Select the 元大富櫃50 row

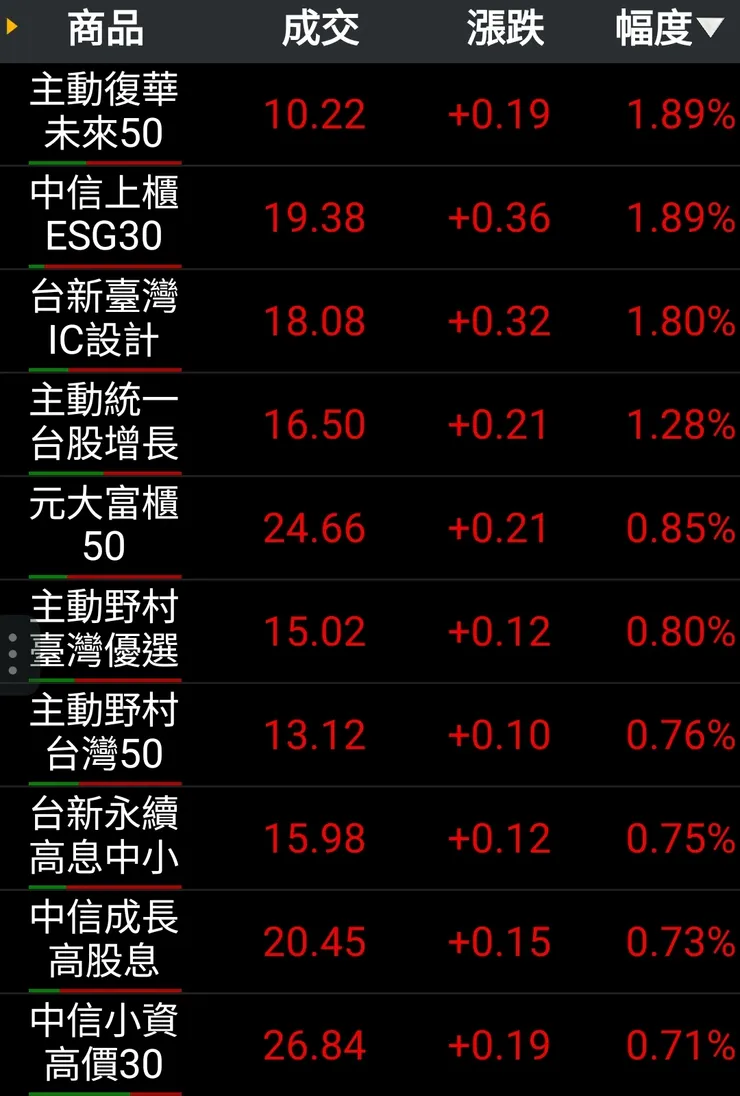point(106,527)
